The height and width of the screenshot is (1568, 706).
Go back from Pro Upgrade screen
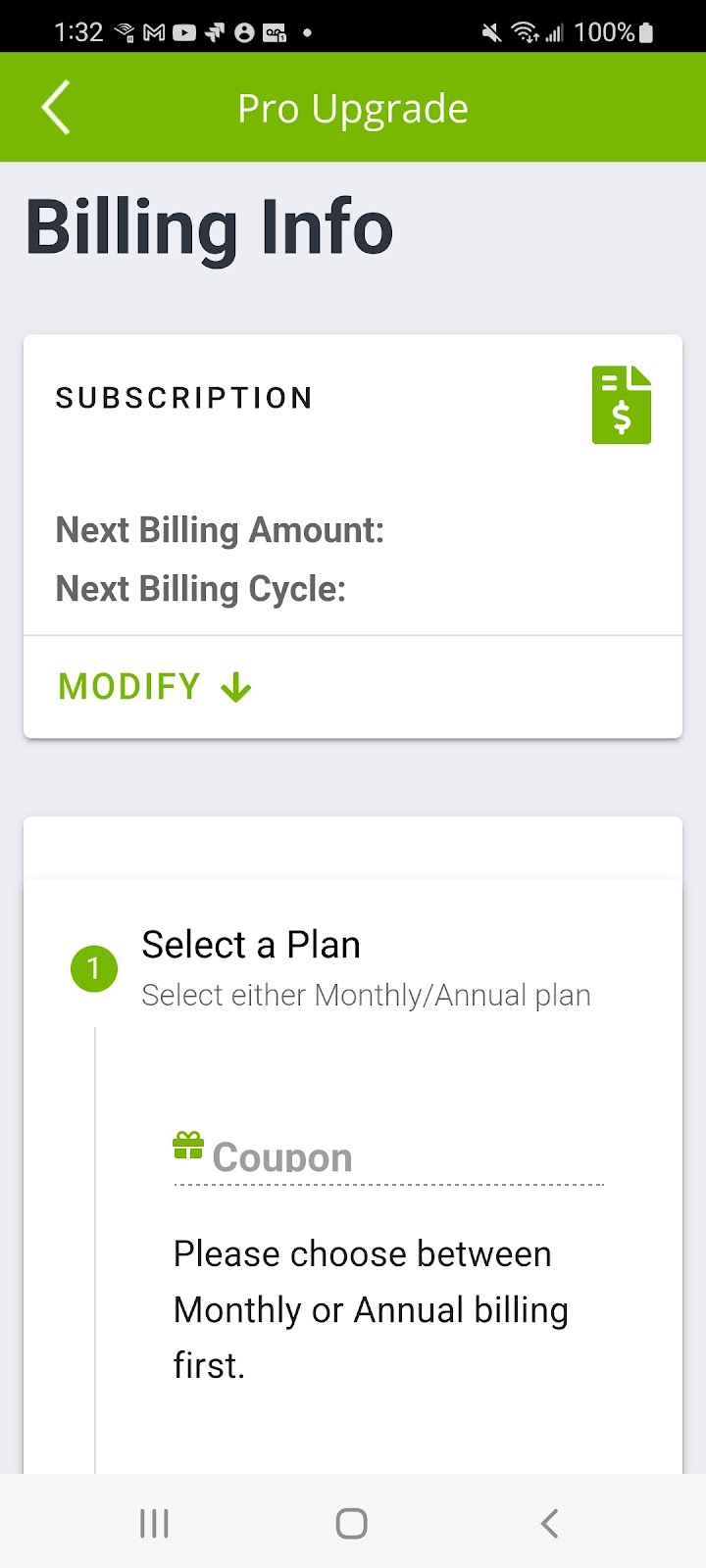57,108
